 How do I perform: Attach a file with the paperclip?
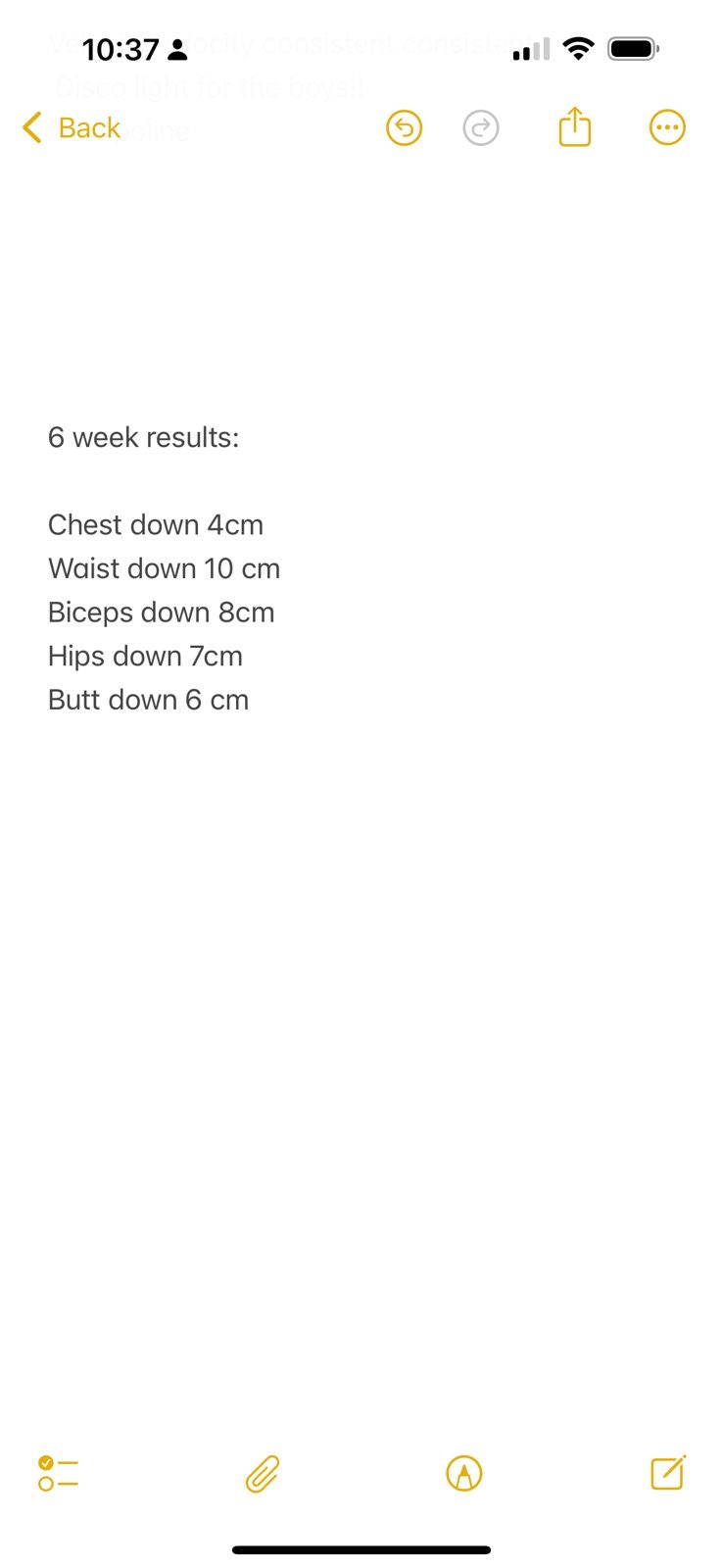click(263, 1473)
